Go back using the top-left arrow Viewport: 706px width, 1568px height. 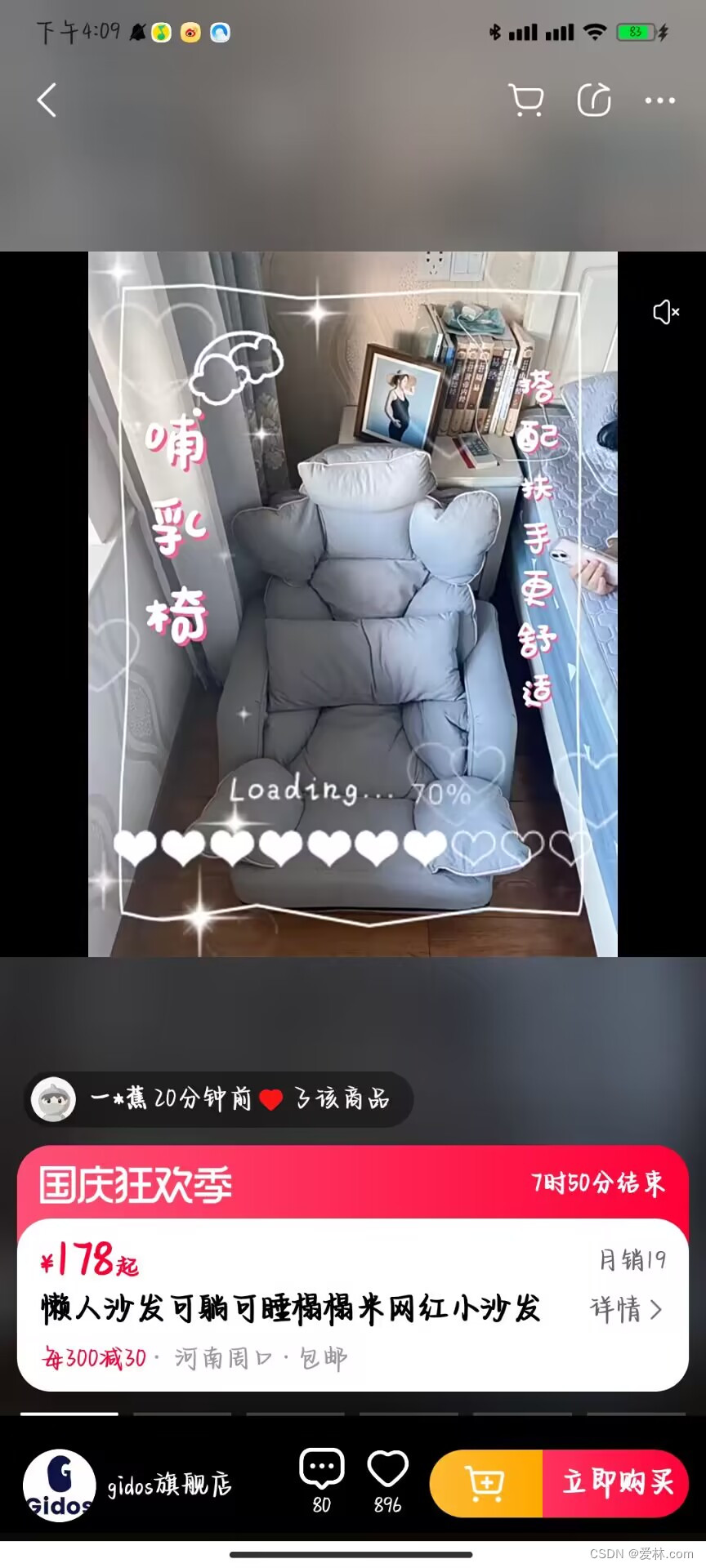[x=47, y=100]
